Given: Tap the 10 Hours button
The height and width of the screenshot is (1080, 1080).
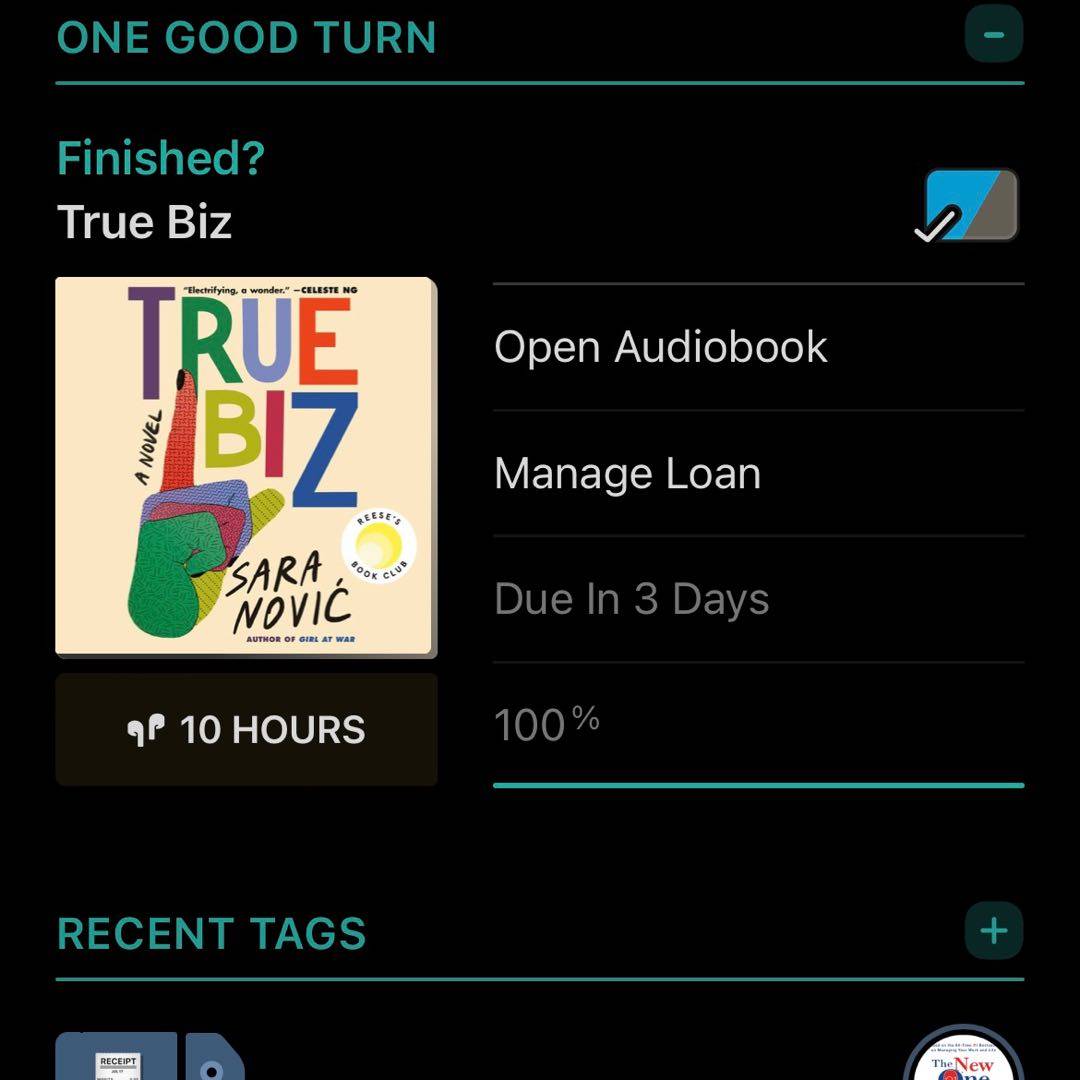Looking at the screenshot, I should pyautogui.click(x=246, y=729).
